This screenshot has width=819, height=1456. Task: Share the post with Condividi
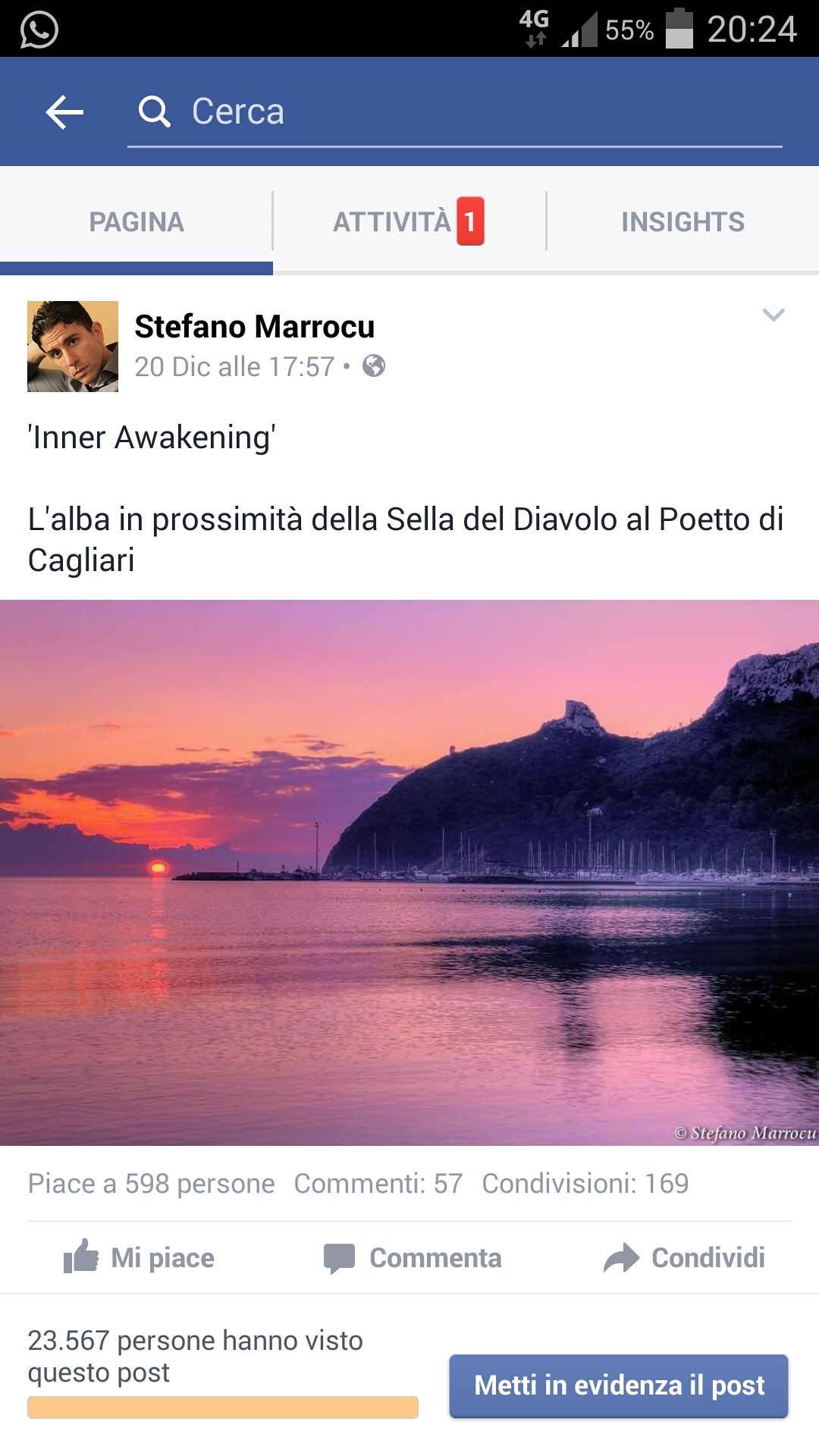coord(684,1257)
